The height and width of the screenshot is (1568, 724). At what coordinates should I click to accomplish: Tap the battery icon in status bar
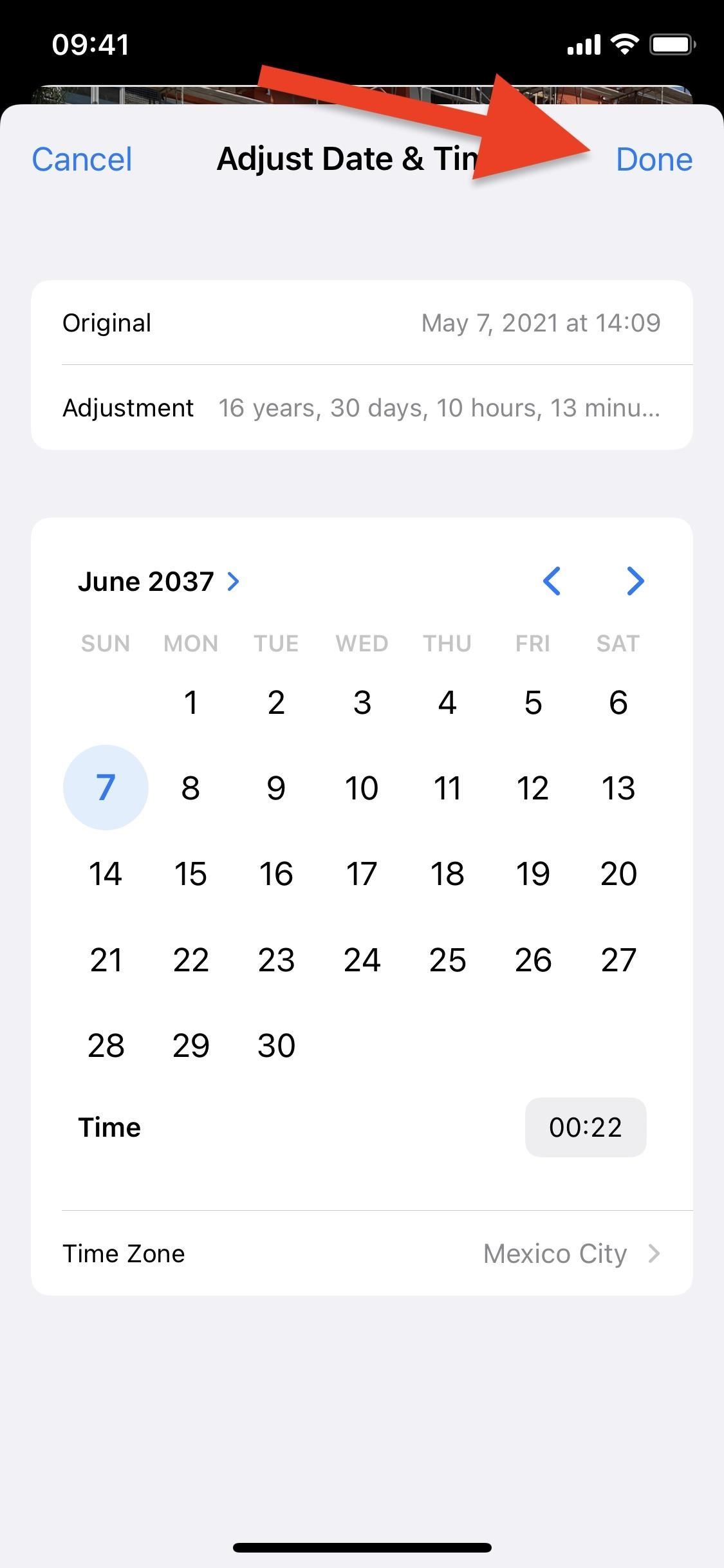[x=671, y=44]
